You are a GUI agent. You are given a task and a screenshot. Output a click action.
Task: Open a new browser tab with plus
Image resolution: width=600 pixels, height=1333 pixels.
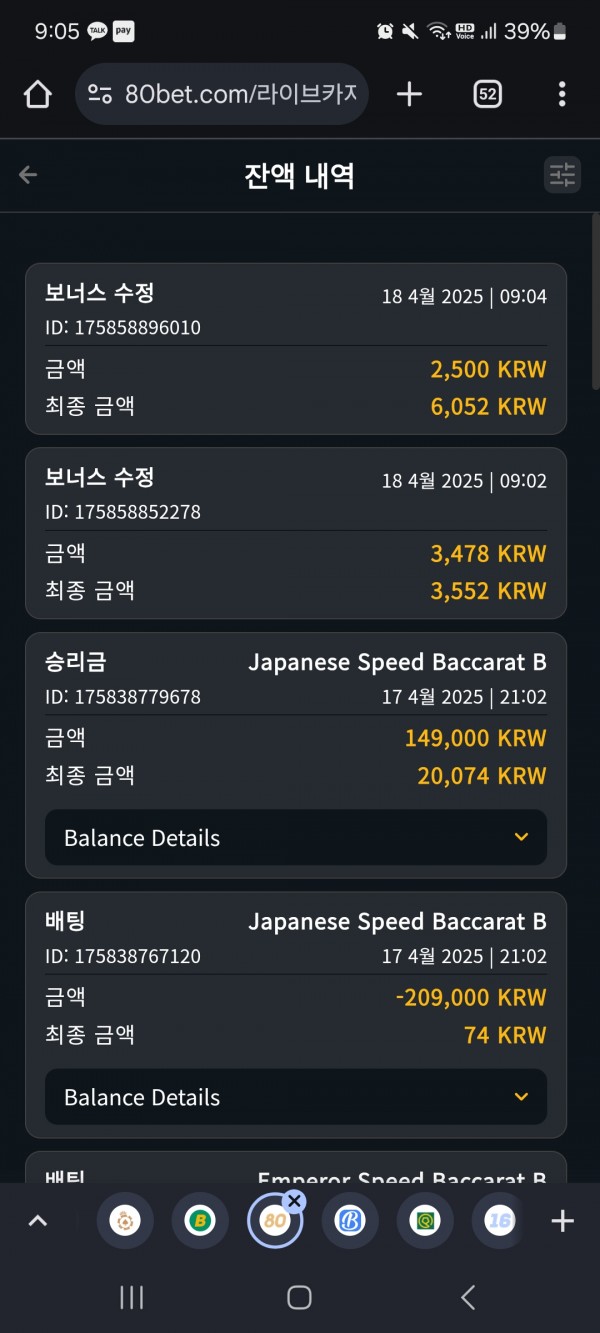(x=409, y=94)
